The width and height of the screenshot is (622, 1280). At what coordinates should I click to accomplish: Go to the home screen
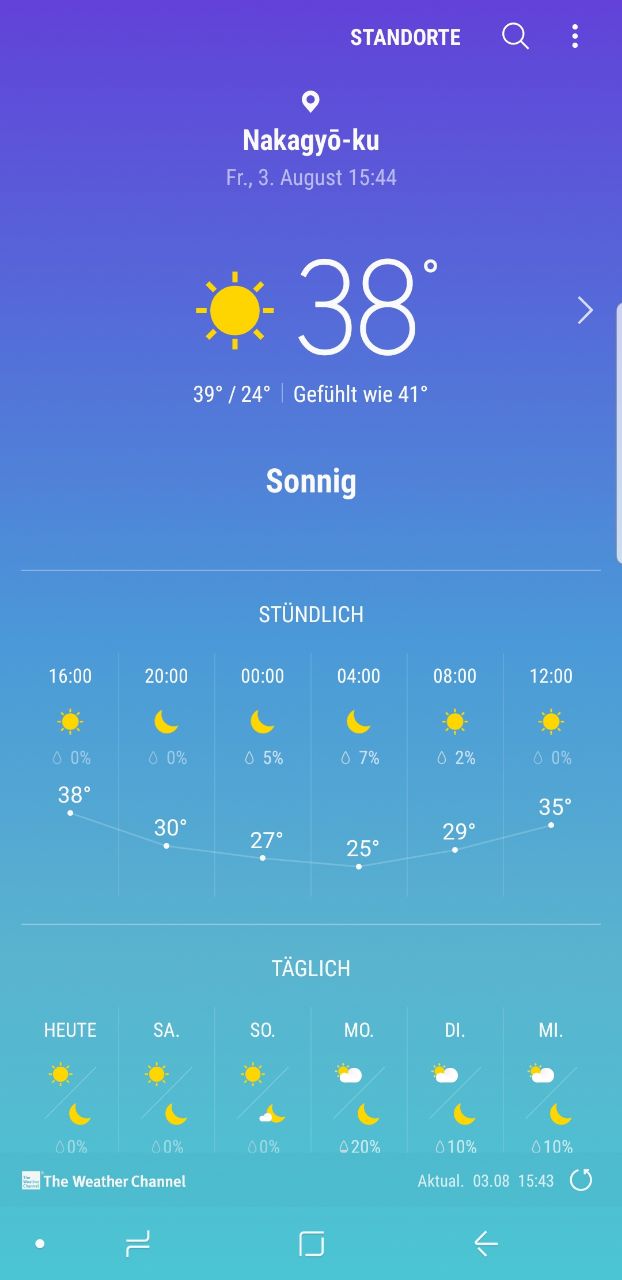[312, 1243]
